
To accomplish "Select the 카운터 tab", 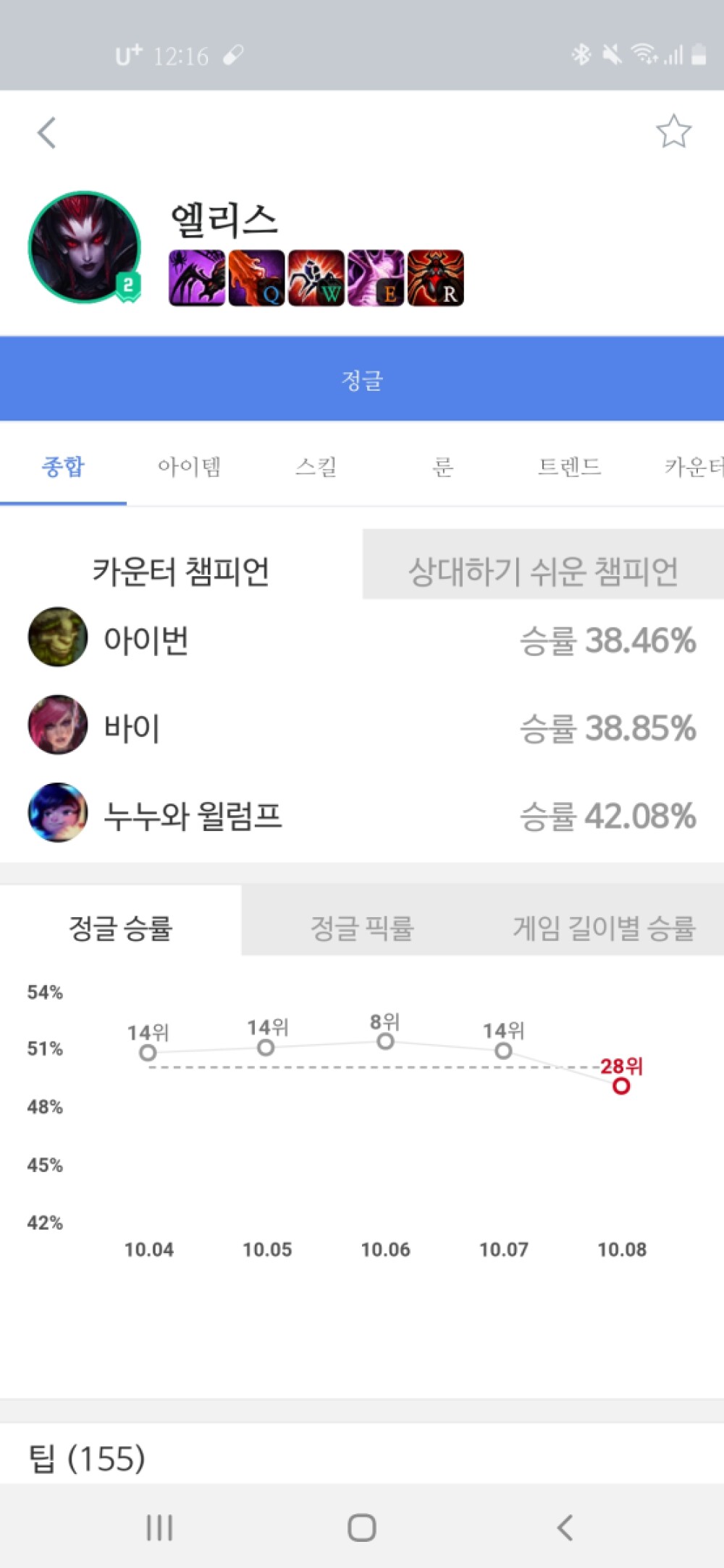I will (x=688, y=466).
